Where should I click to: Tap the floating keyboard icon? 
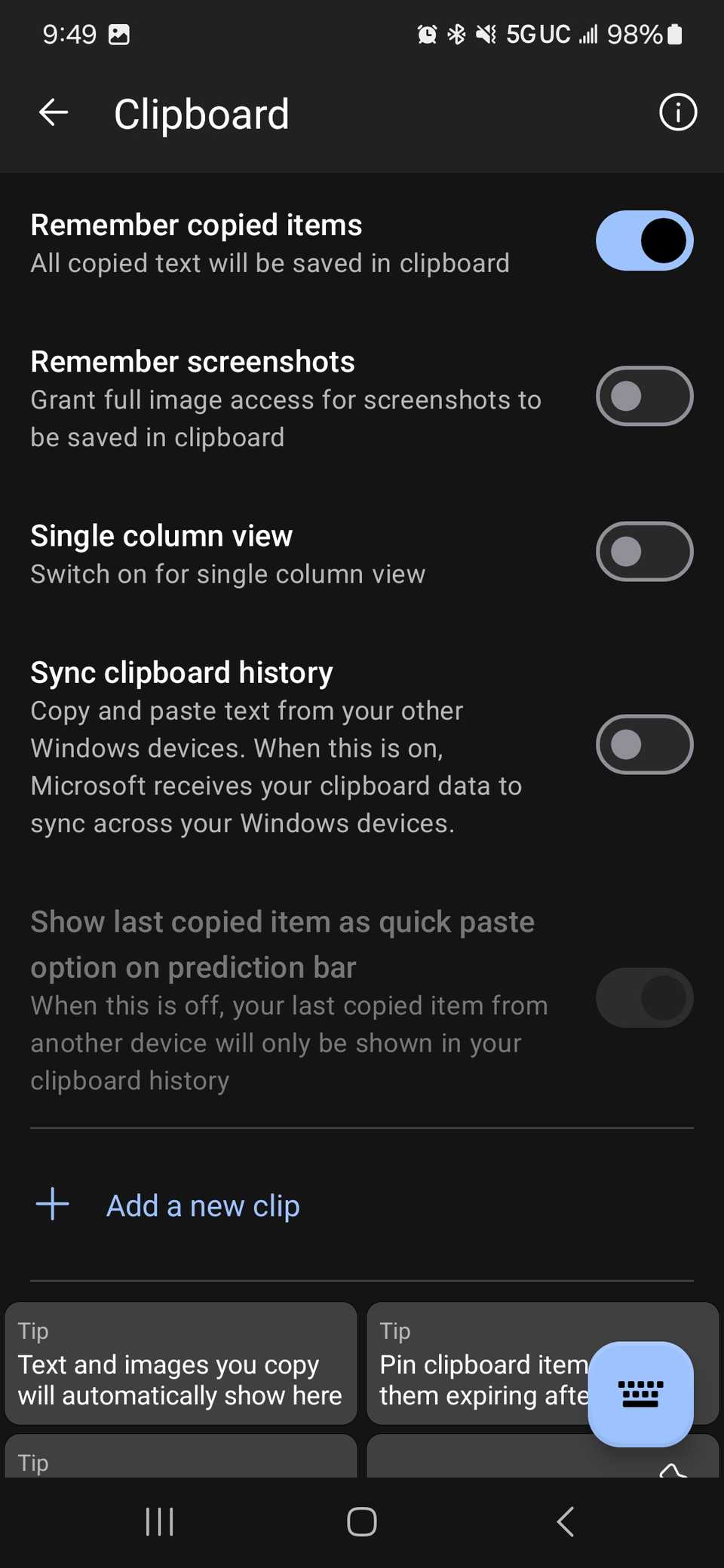[x=640, y=1392]
